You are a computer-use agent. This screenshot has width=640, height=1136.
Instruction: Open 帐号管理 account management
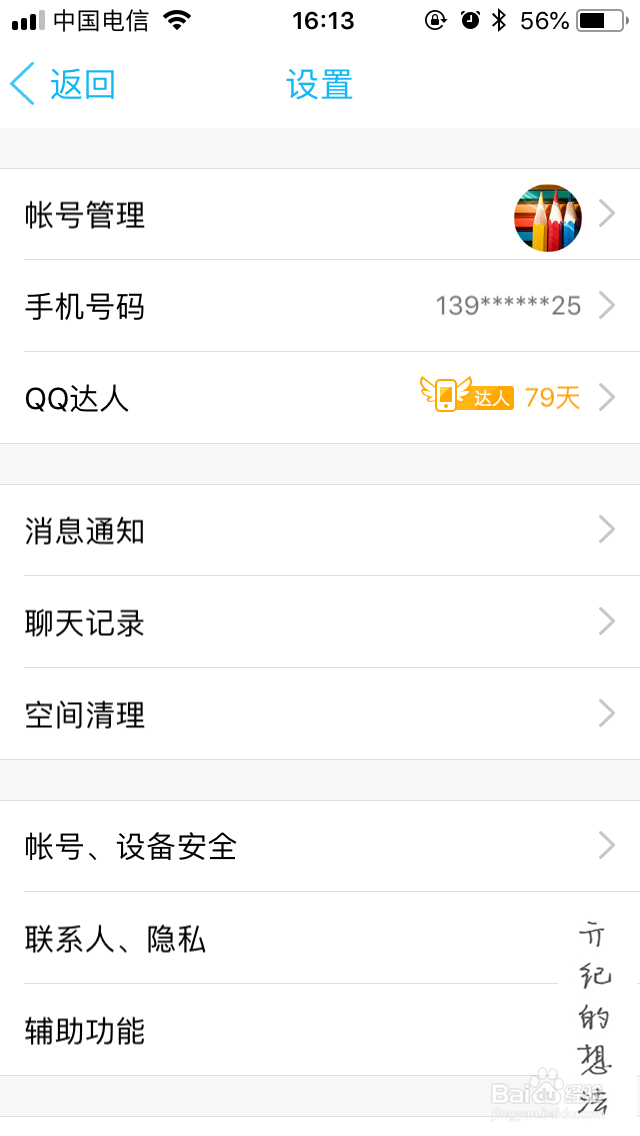(x=320, y=215)
